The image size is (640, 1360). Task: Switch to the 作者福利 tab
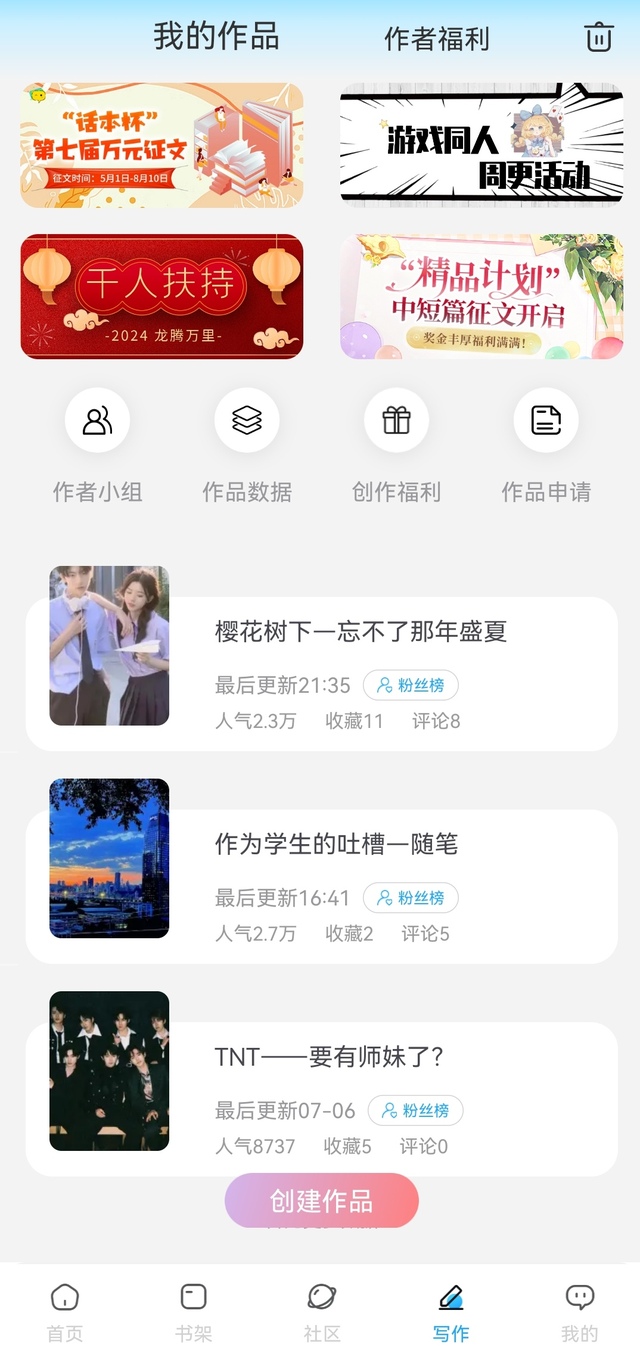coord(437,38)
